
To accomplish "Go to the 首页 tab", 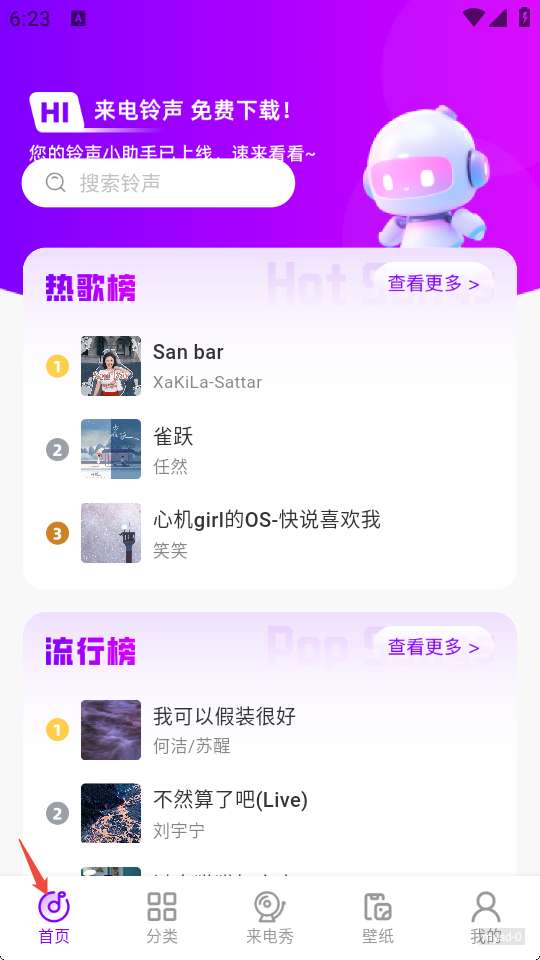I will 54,917.
